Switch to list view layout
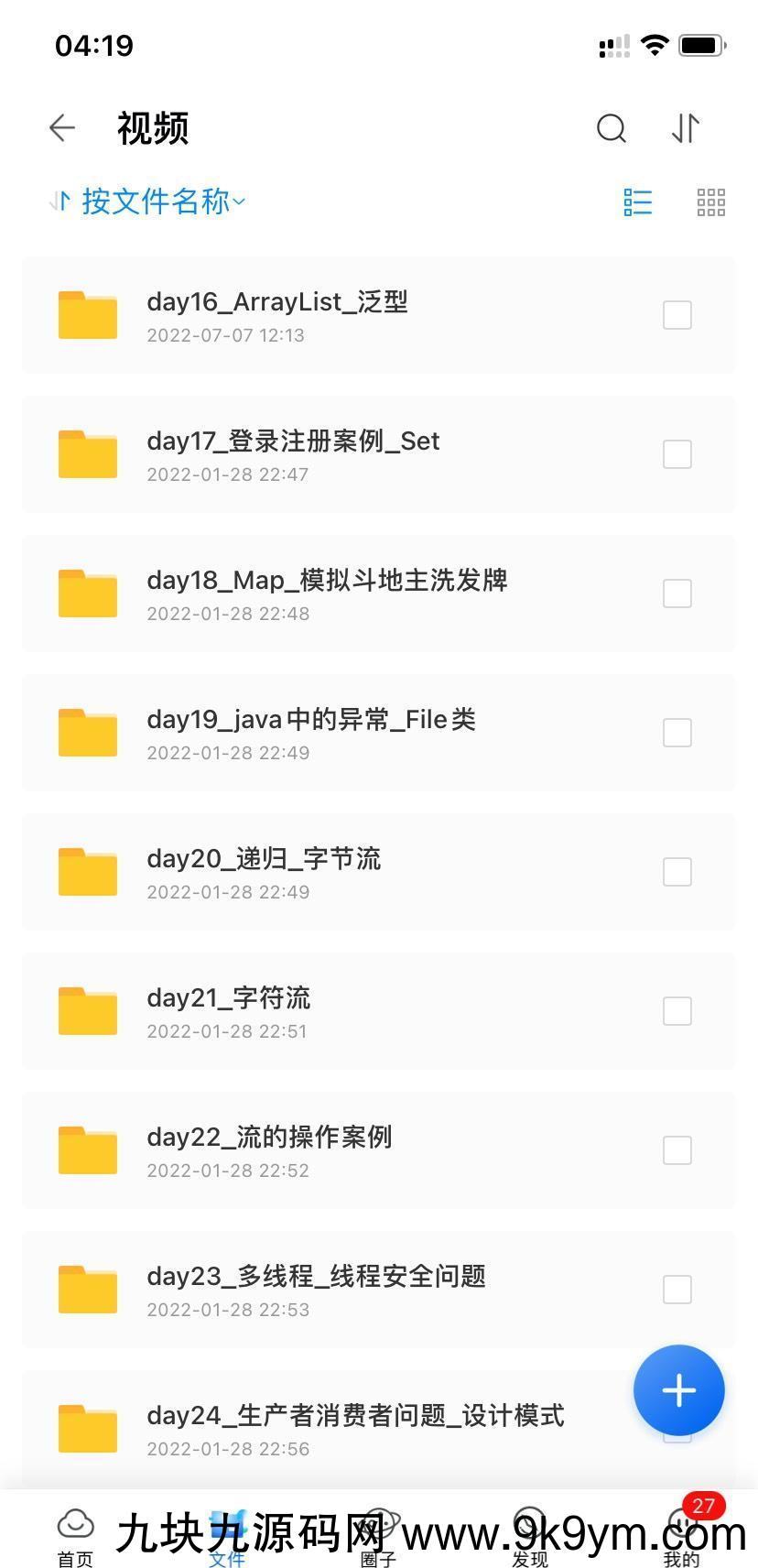This screenshot has width=758, height=1568. pyautogui.click(x=637, y=202)
